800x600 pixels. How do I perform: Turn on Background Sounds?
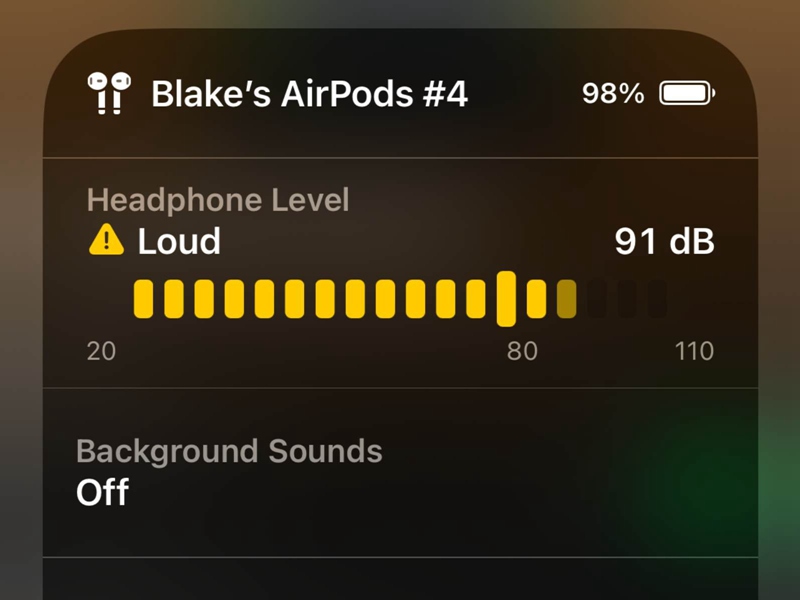coord(230,471)
